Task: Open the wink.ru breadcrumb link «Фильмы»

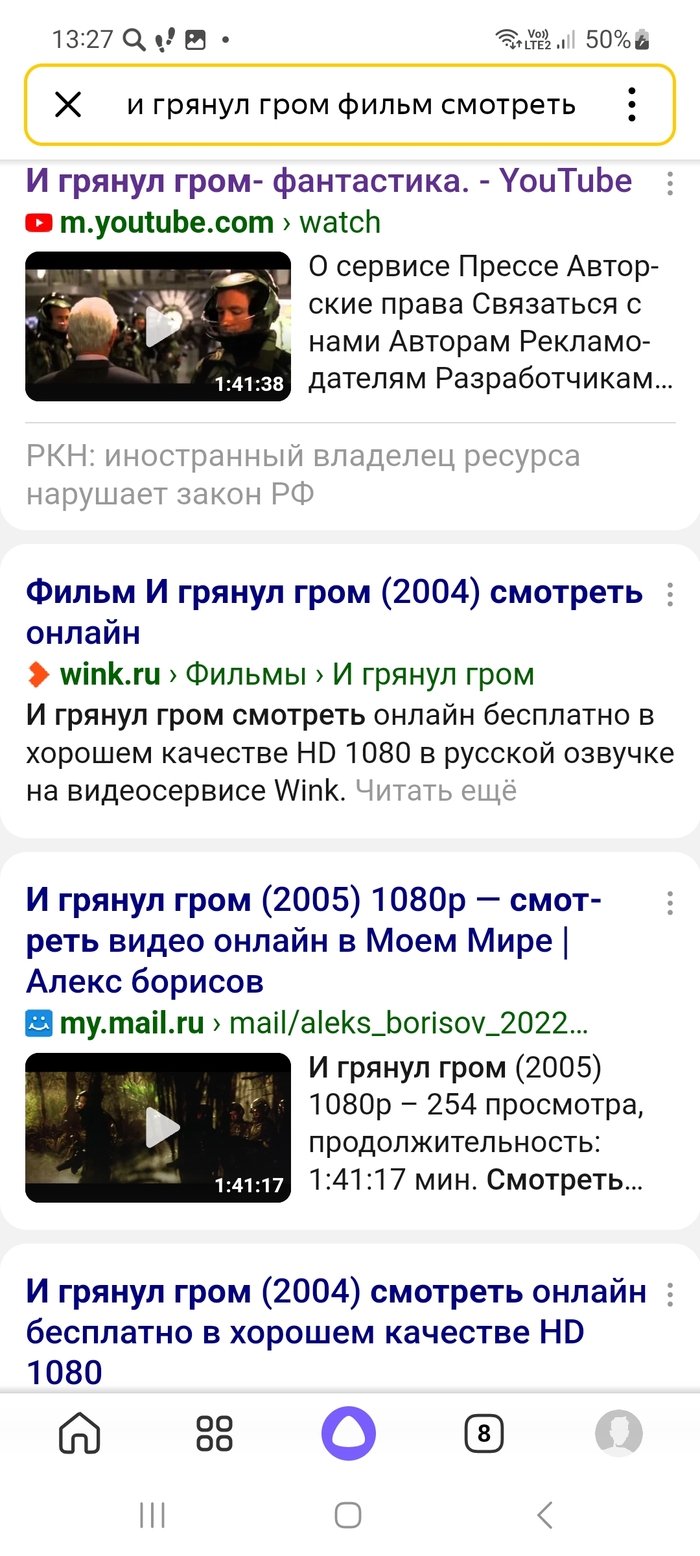Action: 246,674
